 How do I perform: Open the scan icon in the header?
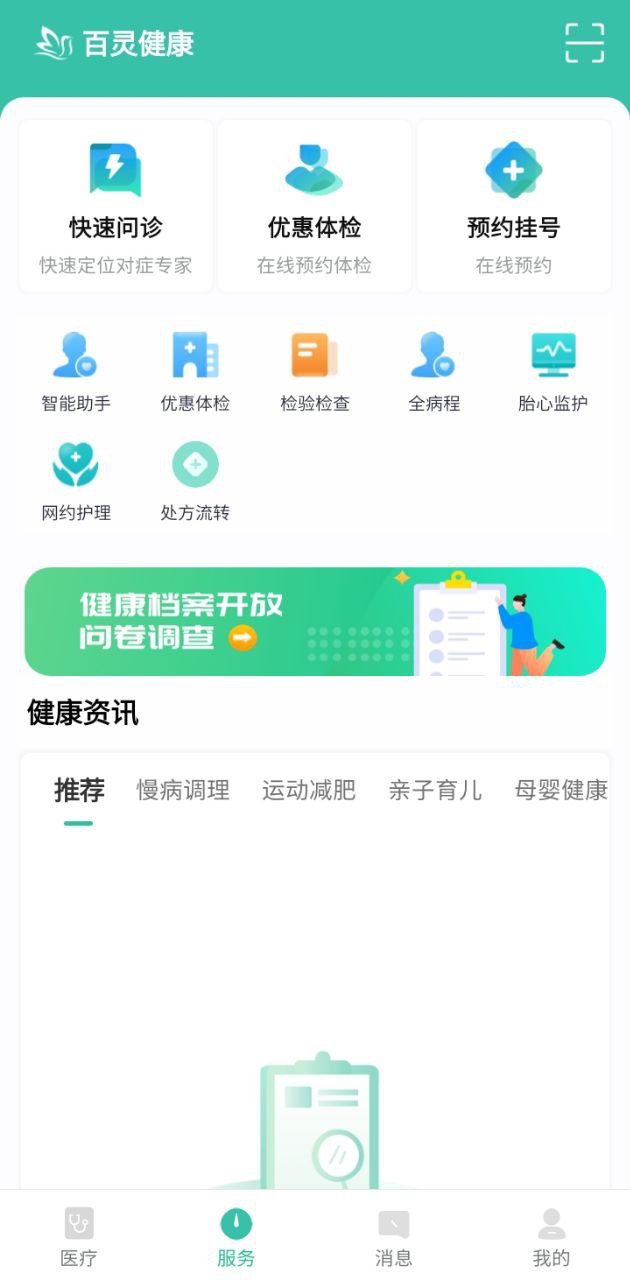[584, 43]
